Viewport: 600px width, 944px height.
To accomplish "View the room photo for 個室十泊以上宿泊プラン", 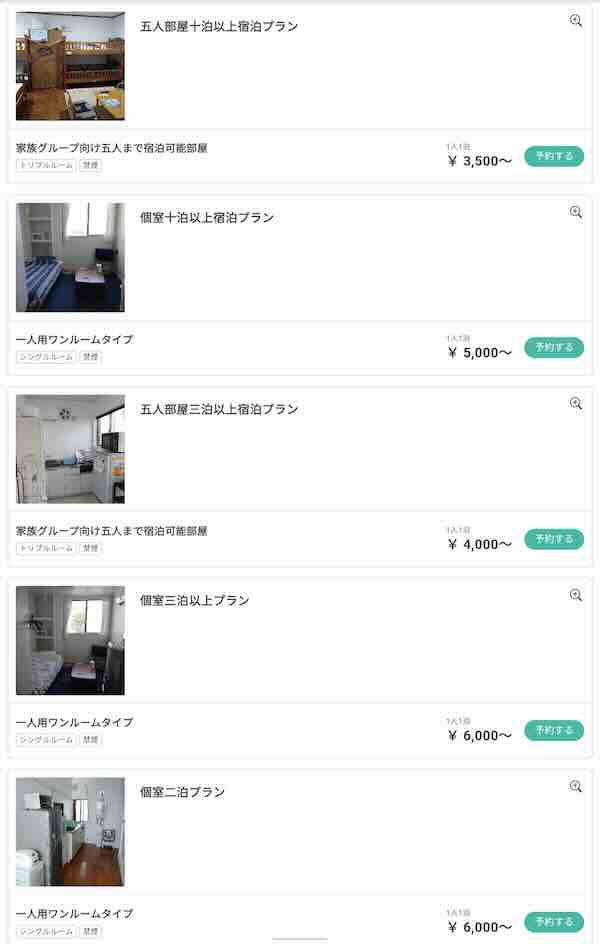I will pyautogui.click(x=70, y=257).
